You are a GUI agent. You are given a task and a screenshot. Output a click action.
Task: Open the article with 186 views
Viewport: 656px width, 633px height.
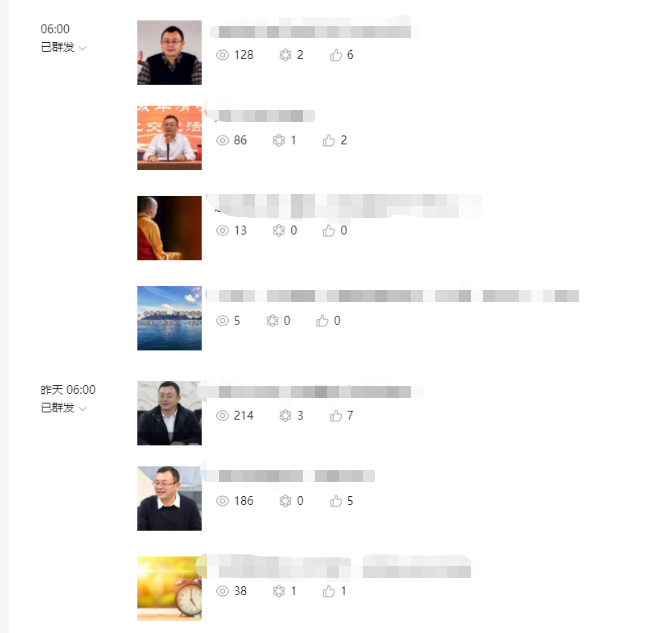295,476
